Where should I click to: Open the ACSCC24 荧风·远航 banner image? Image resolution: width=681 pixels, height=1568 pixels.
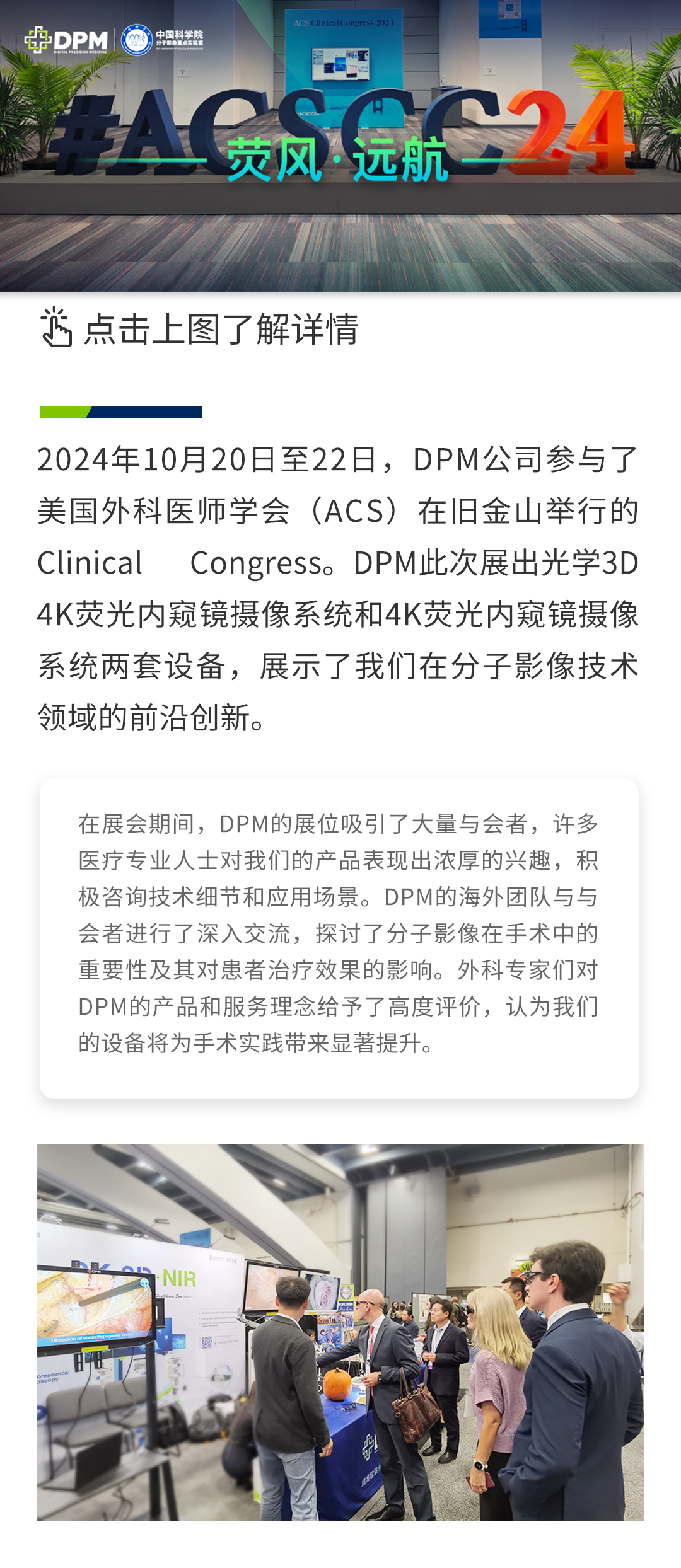point(340,146)
